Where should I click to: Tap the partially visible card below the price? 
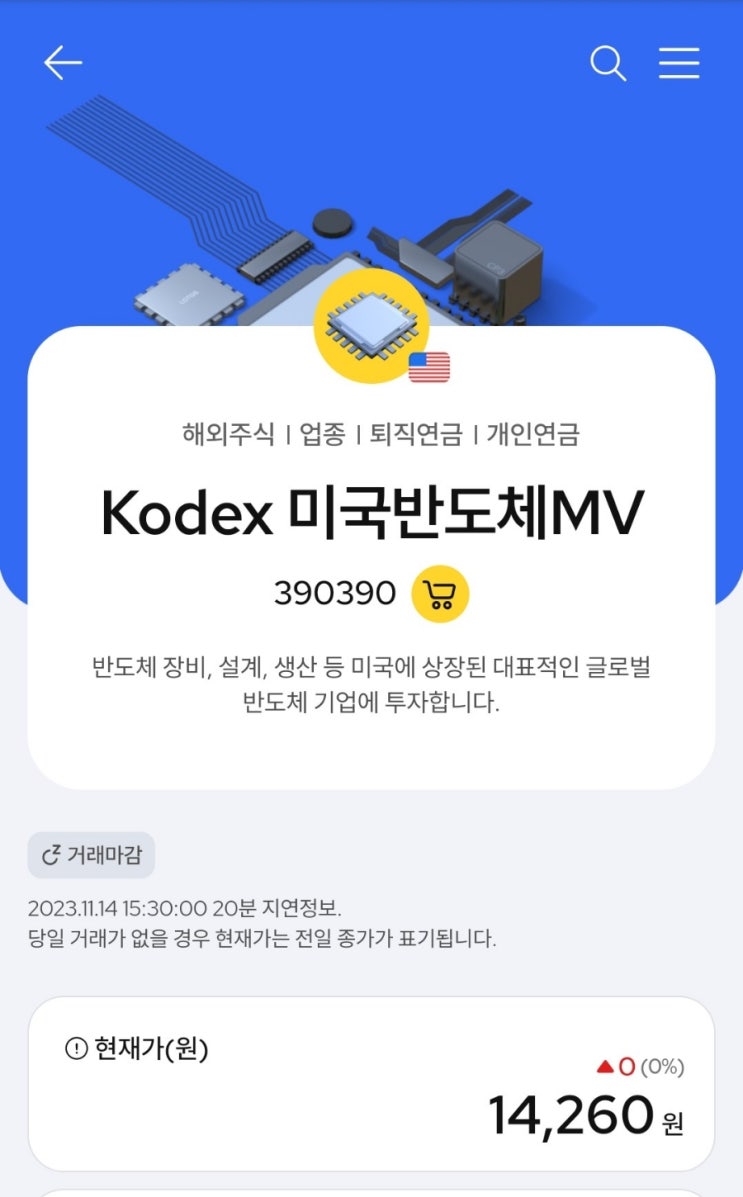[x=371, y=1191]
